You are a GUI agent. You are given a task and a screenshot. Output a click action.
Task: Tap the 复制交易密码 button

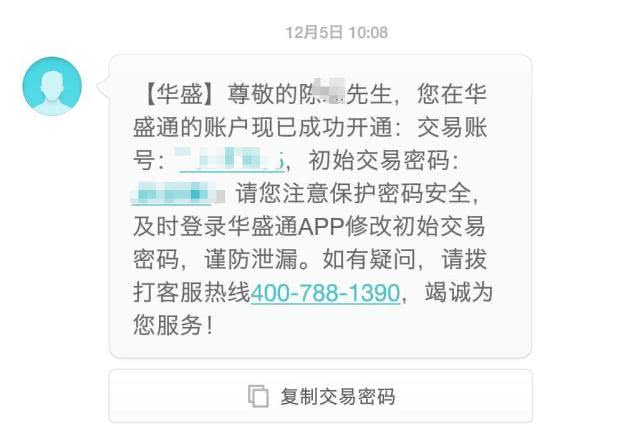coord(321,396)
